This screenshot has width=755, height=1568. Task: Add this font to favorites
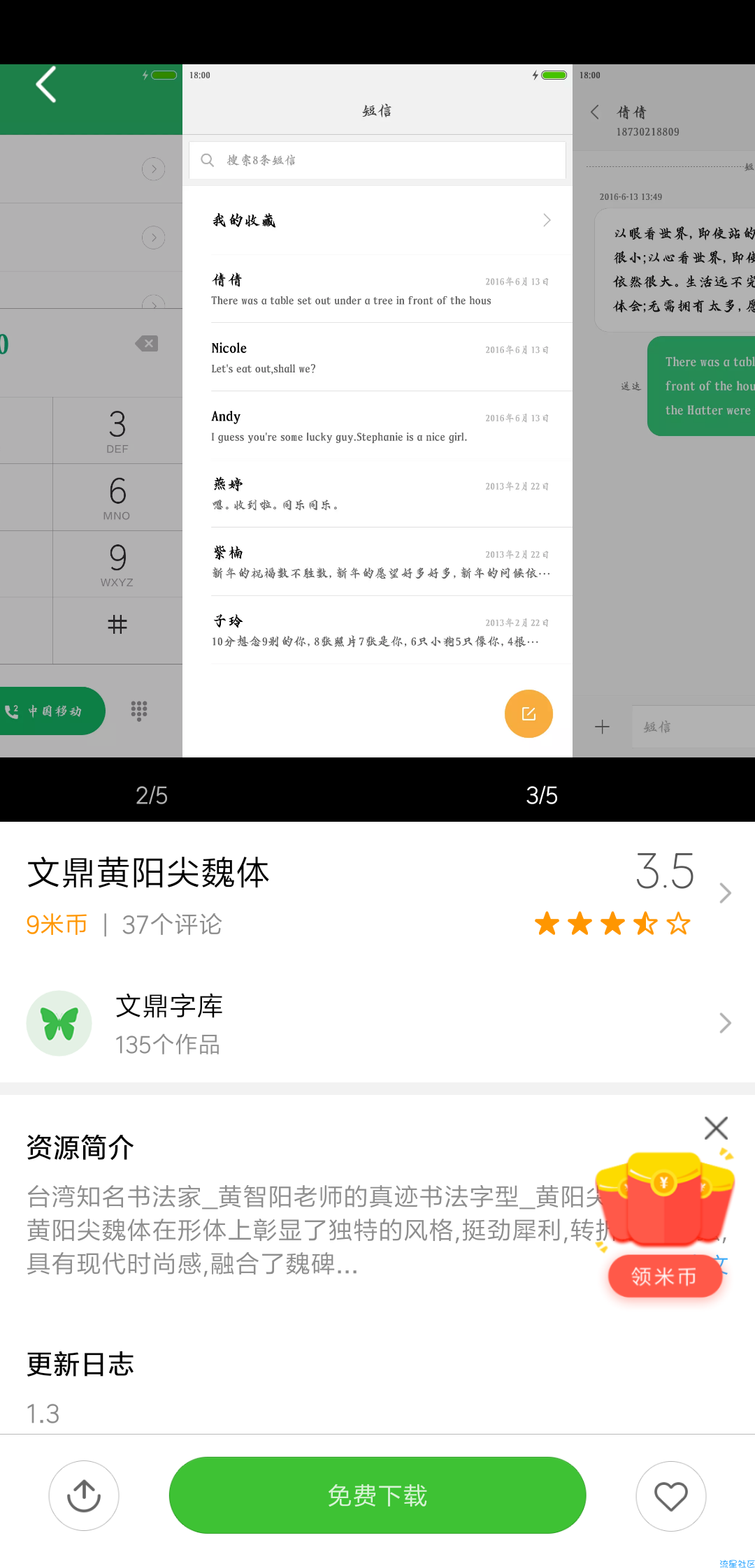coord(670,1495)
